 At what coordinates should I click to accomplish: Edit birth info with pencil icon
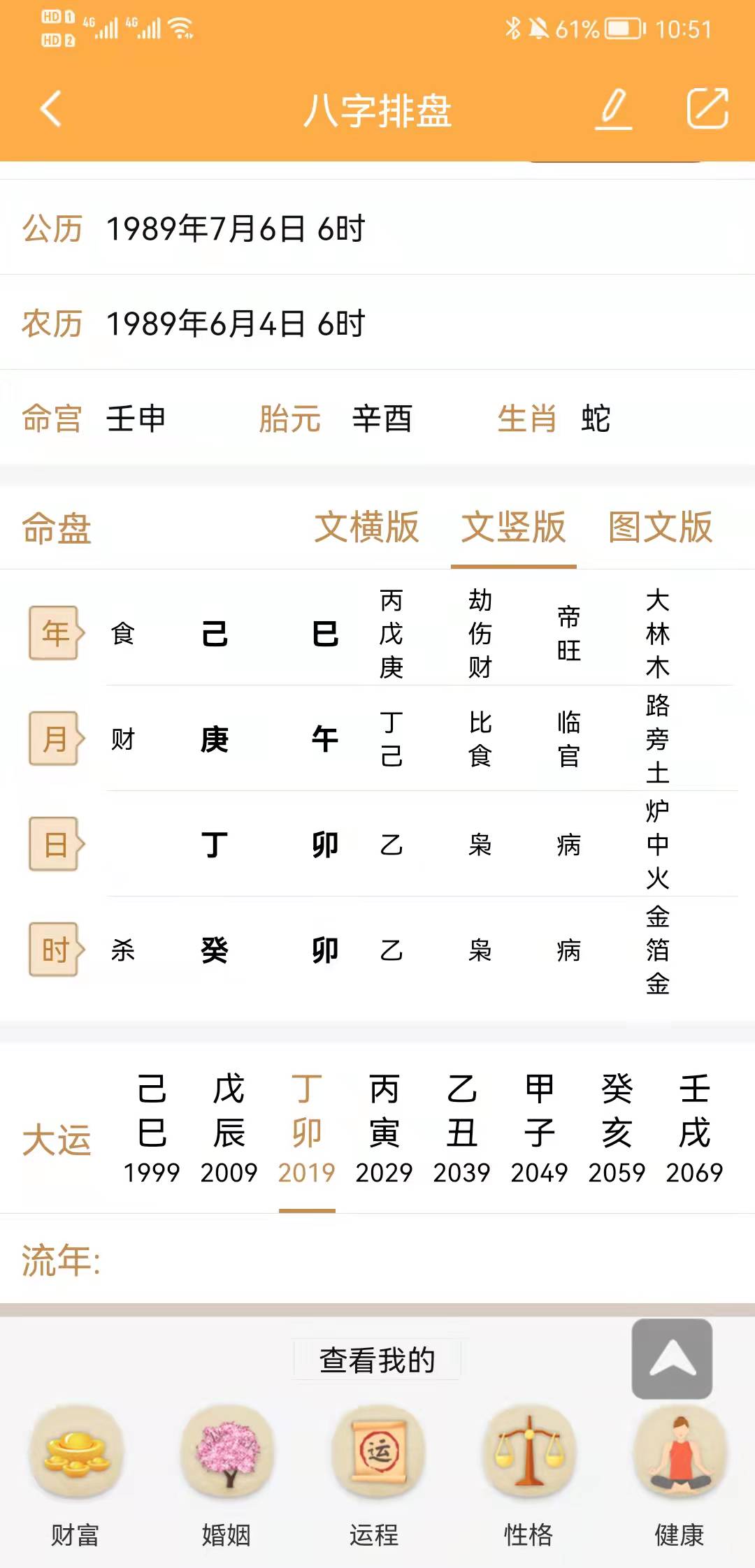pyautogui.click(x=614, y=108)
